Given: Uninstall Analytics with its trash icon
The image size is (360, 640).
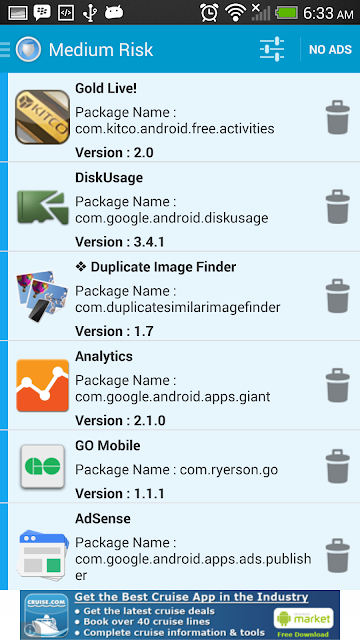Looking at the screenshot, I should pos(338,385).
